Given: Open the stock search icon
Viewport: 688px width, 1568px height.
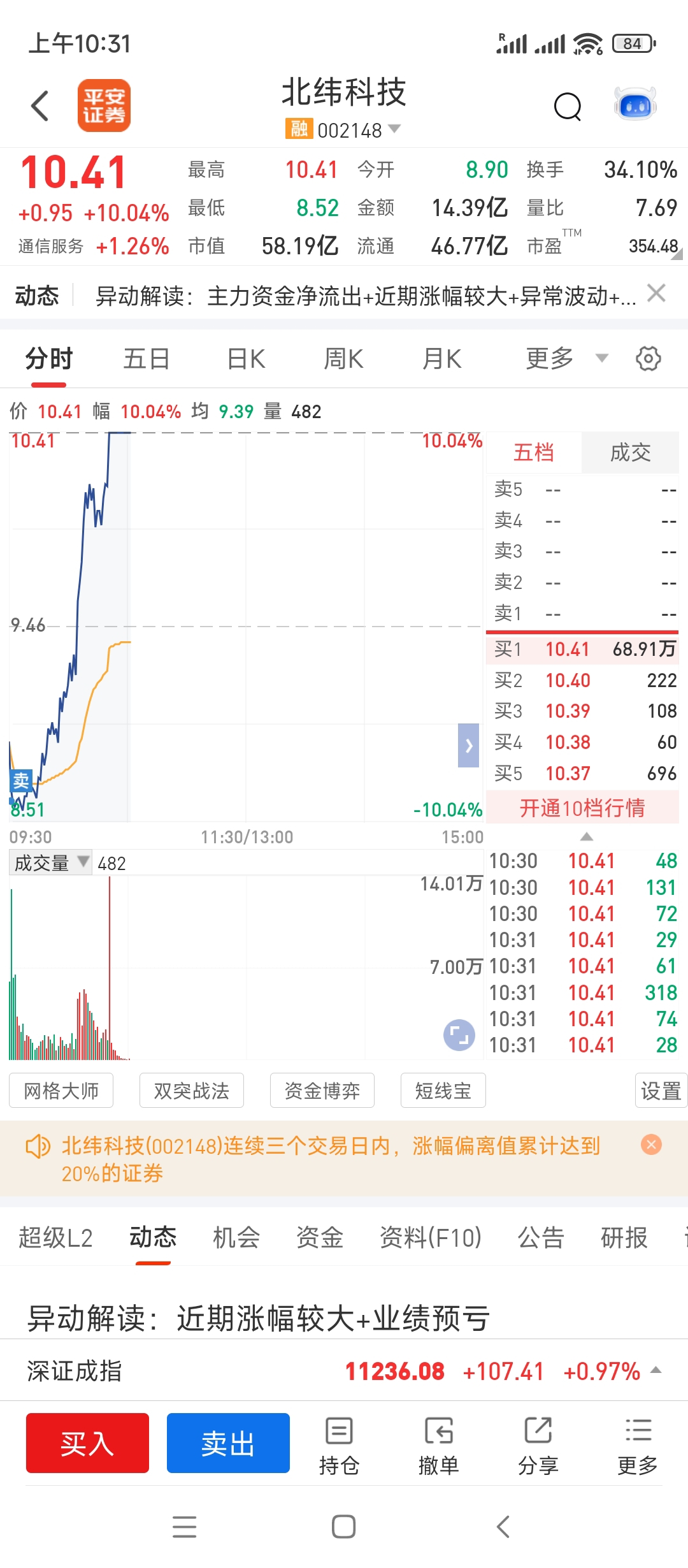Looking at the screenshot, I should pyautogui.click(x=568, y=106).
